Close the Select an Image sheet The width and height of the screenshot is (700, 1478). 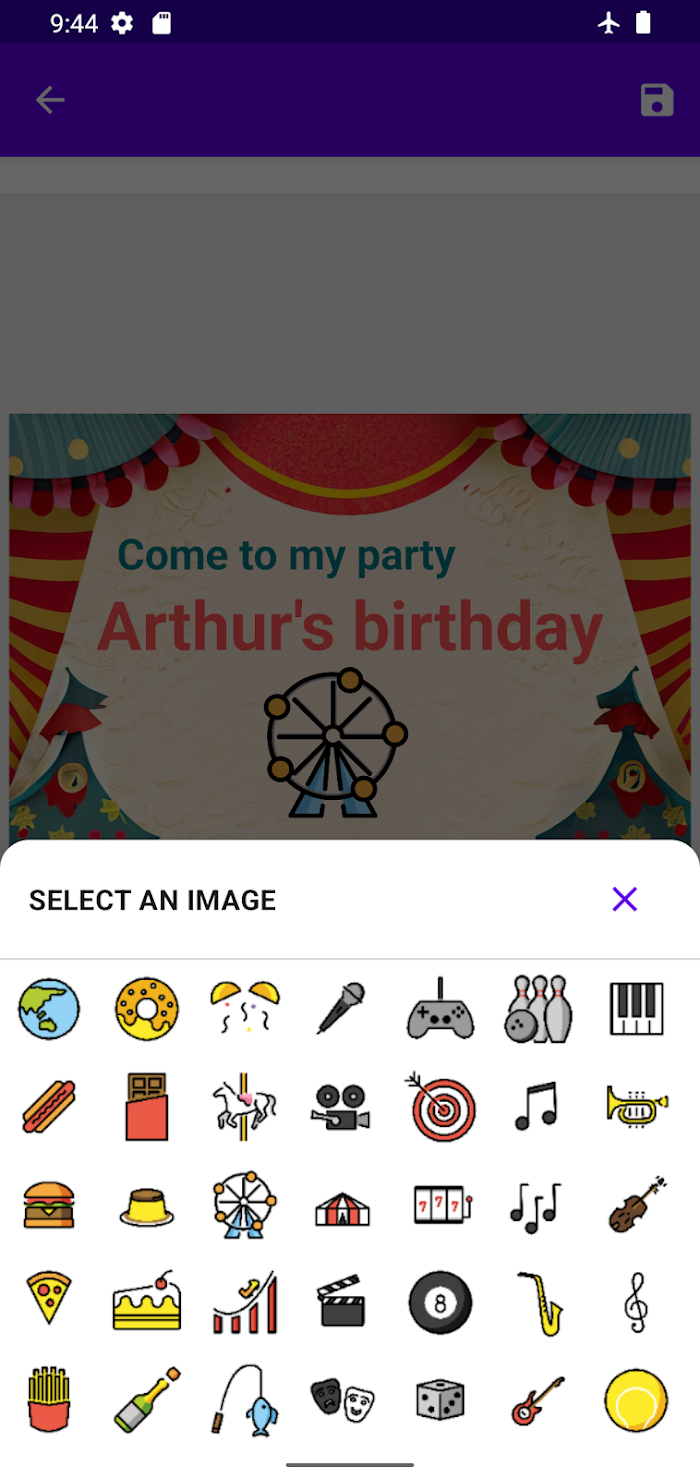coord(625,899)
